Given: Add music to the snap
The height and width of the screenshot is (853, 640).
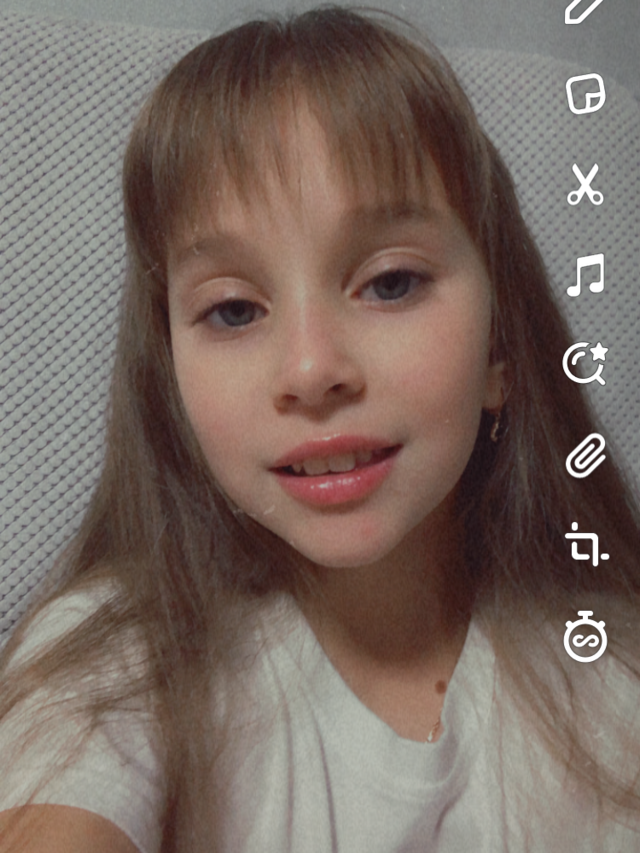Looking at the screenshot, I should coord(585,275).
